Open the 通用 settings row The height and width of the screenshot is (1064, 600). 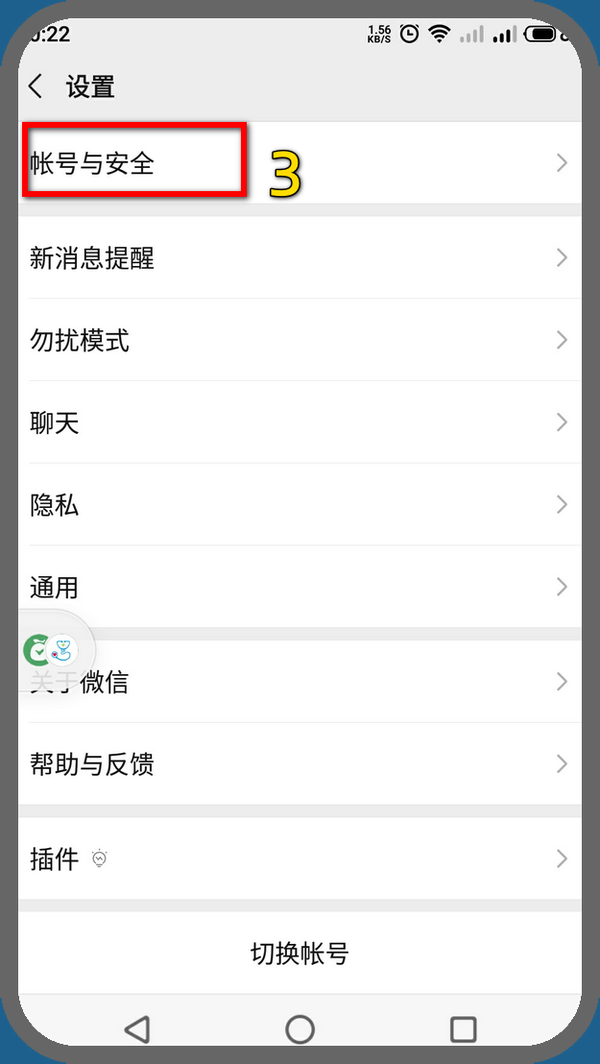(300, 586)
